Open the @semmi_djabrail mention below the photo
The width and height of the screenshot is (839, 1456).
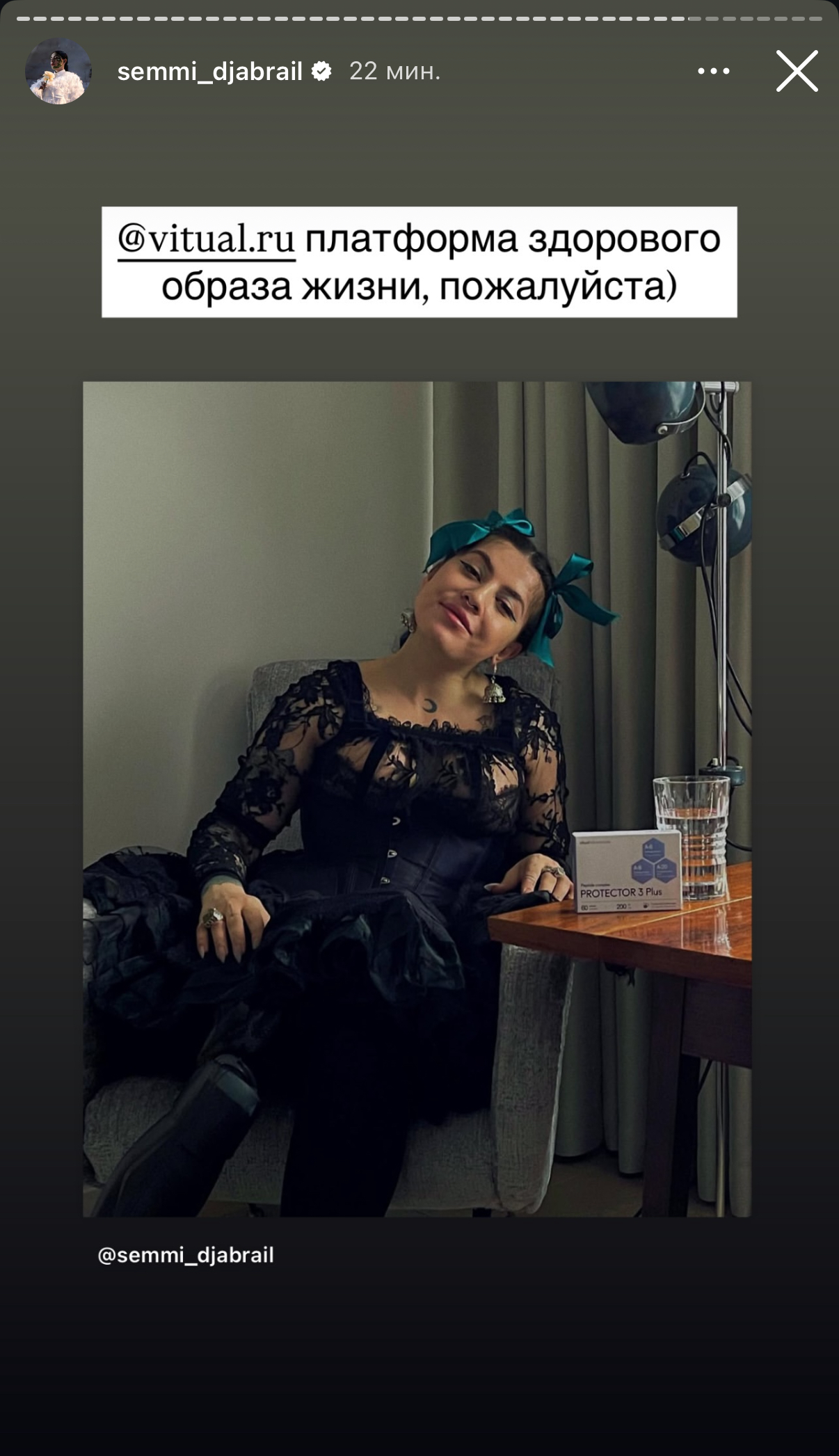point(186,1256)
